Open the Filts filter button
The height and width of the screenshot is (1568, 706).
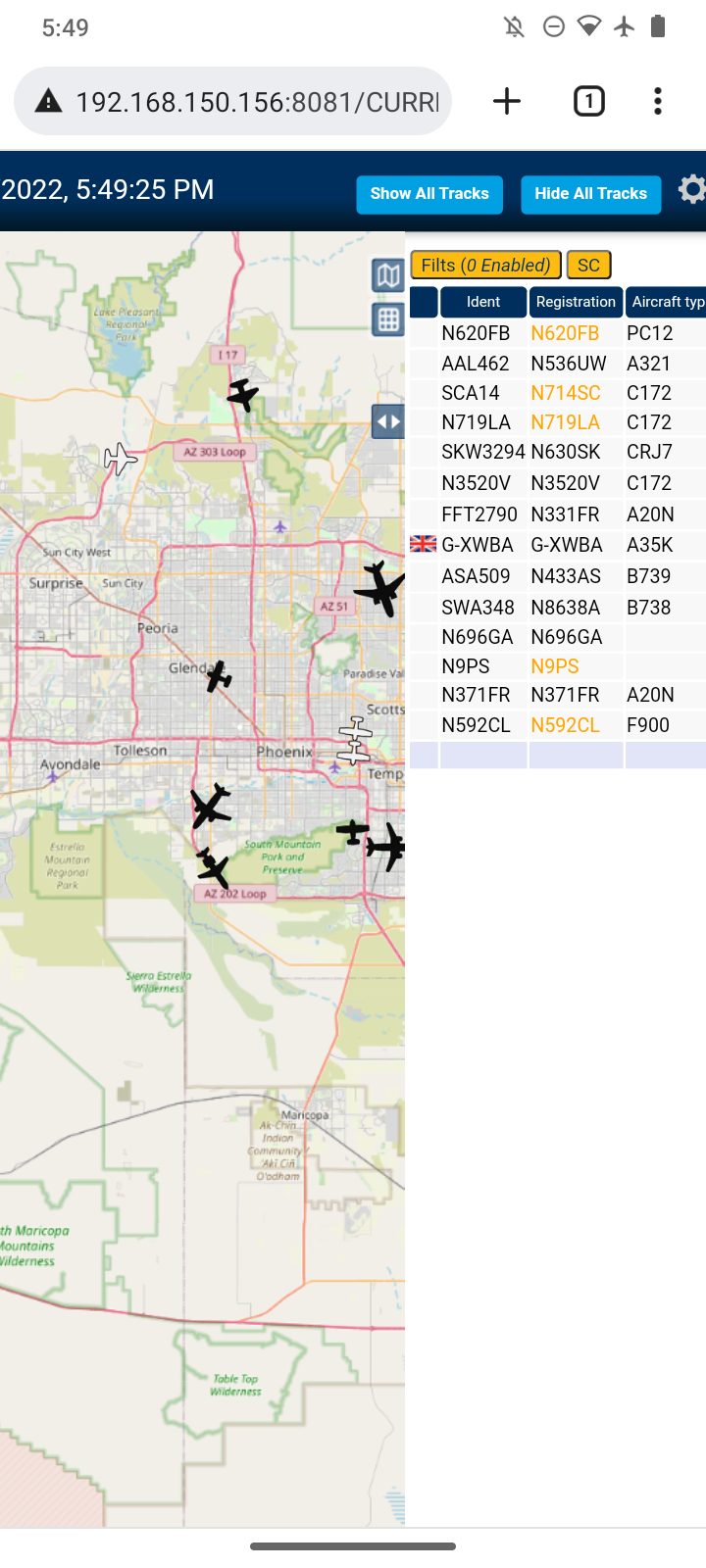coord(486,266)
